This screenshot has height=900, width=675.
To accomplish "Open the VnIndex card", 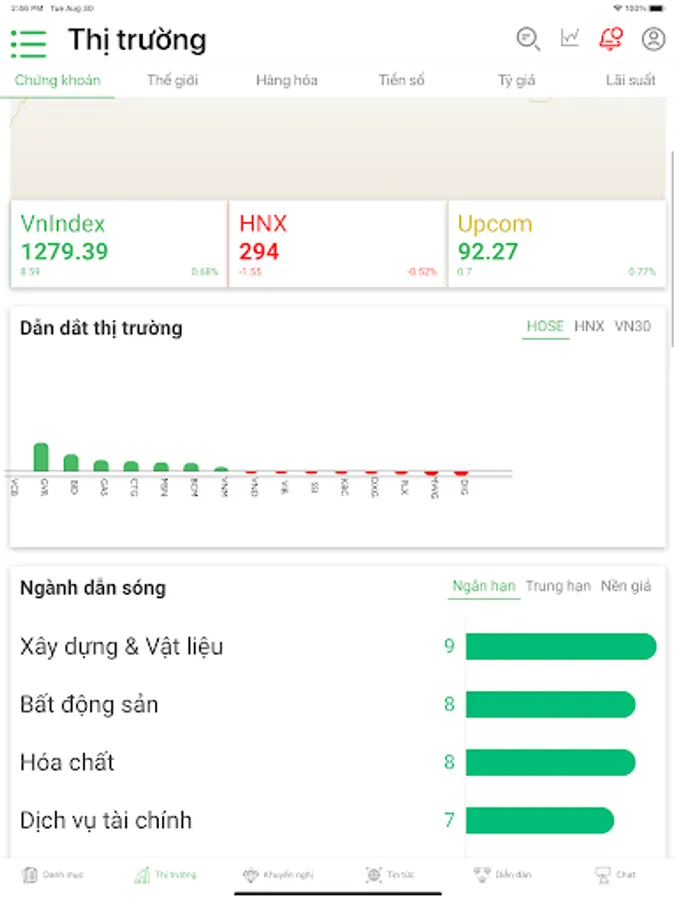I will pyautogui.click(x=119, y=245).
